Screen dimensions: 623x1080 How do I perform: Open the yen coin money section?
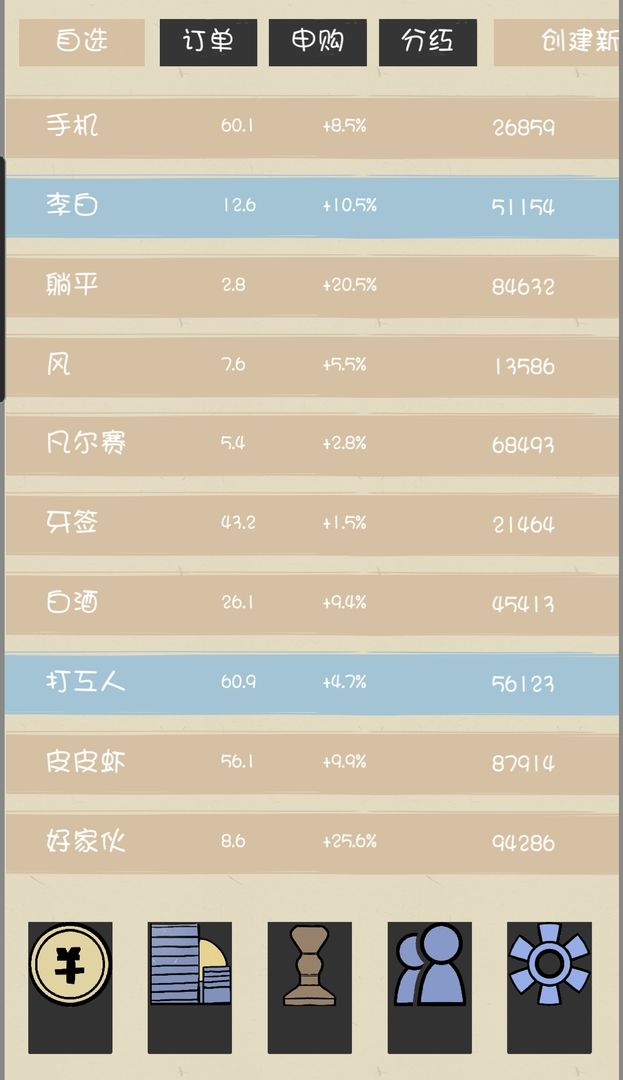tap(70, 966)
